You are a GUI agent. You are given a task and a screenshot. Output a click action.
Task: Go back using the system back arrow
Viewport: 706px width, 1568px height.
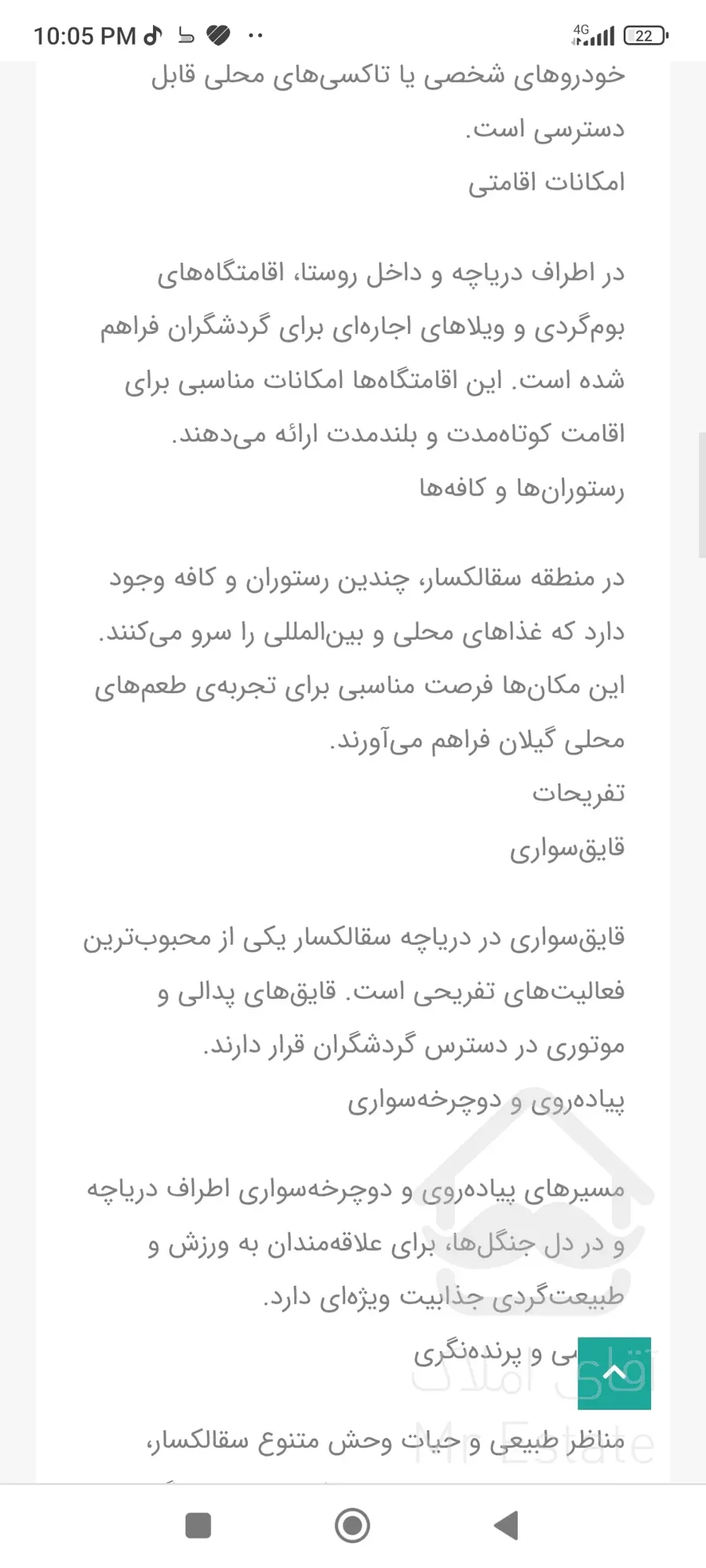click(x=507, y=1526)
